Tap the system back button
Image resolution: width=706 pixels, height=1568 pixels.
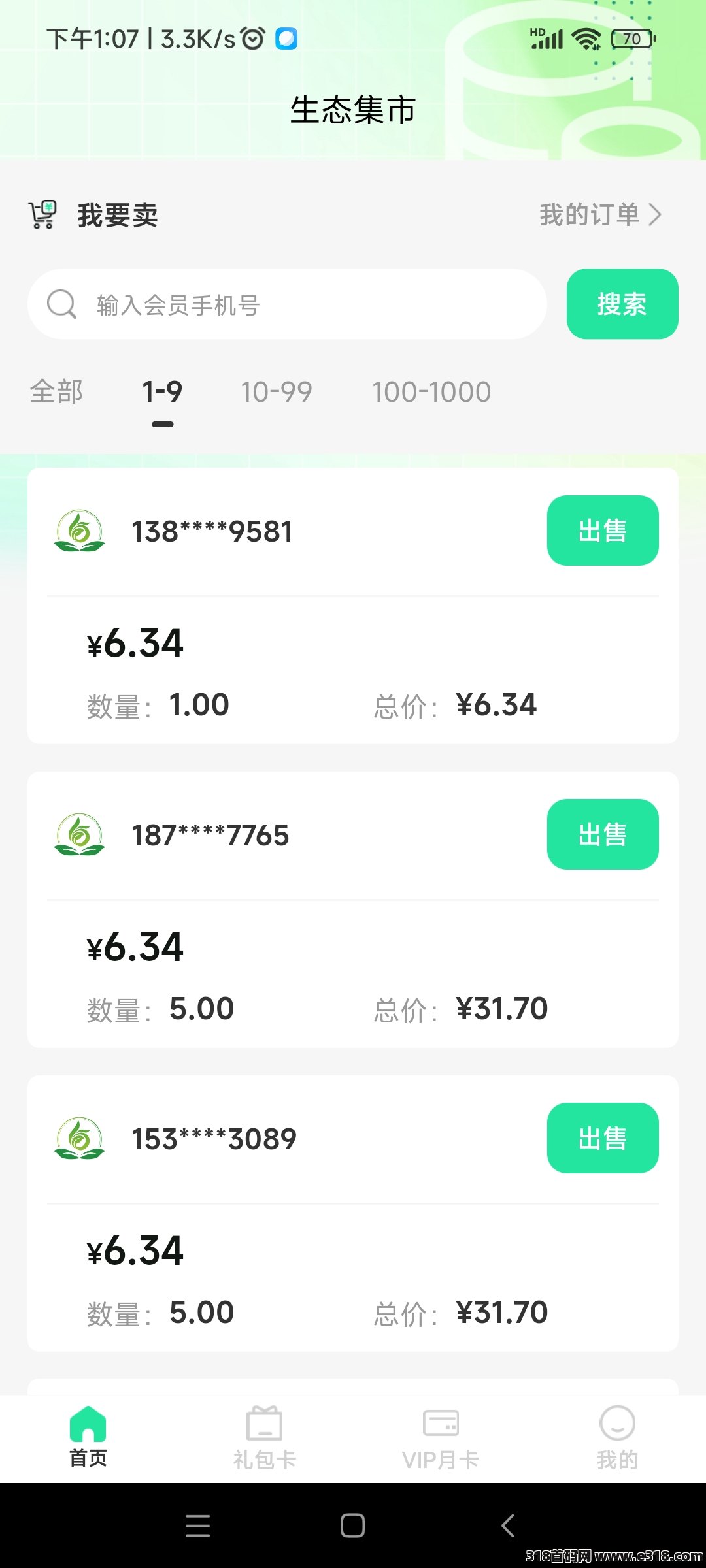[508, 1526]
